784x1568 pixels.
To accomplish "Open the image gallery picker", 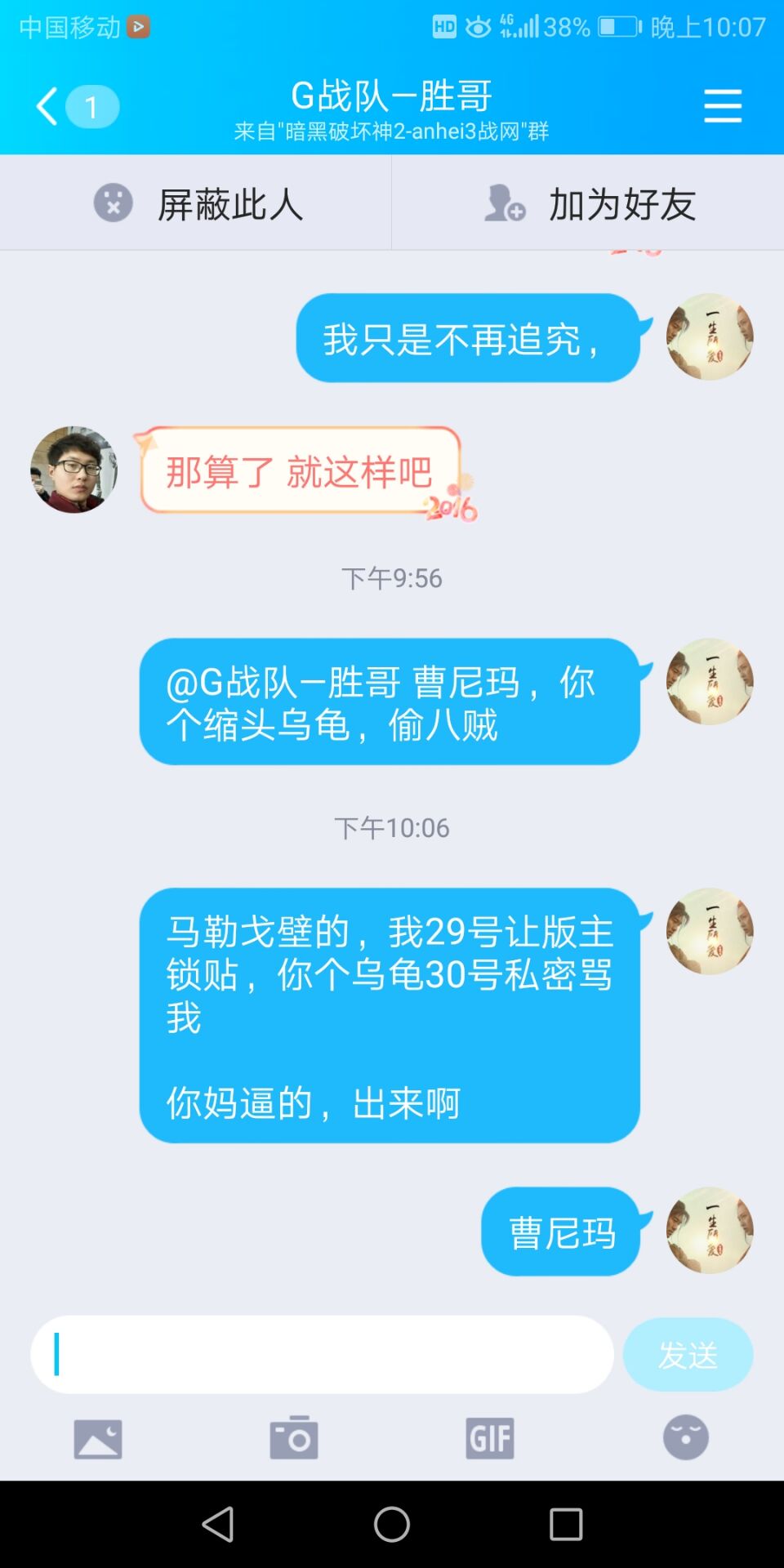I will (98, 1438).
